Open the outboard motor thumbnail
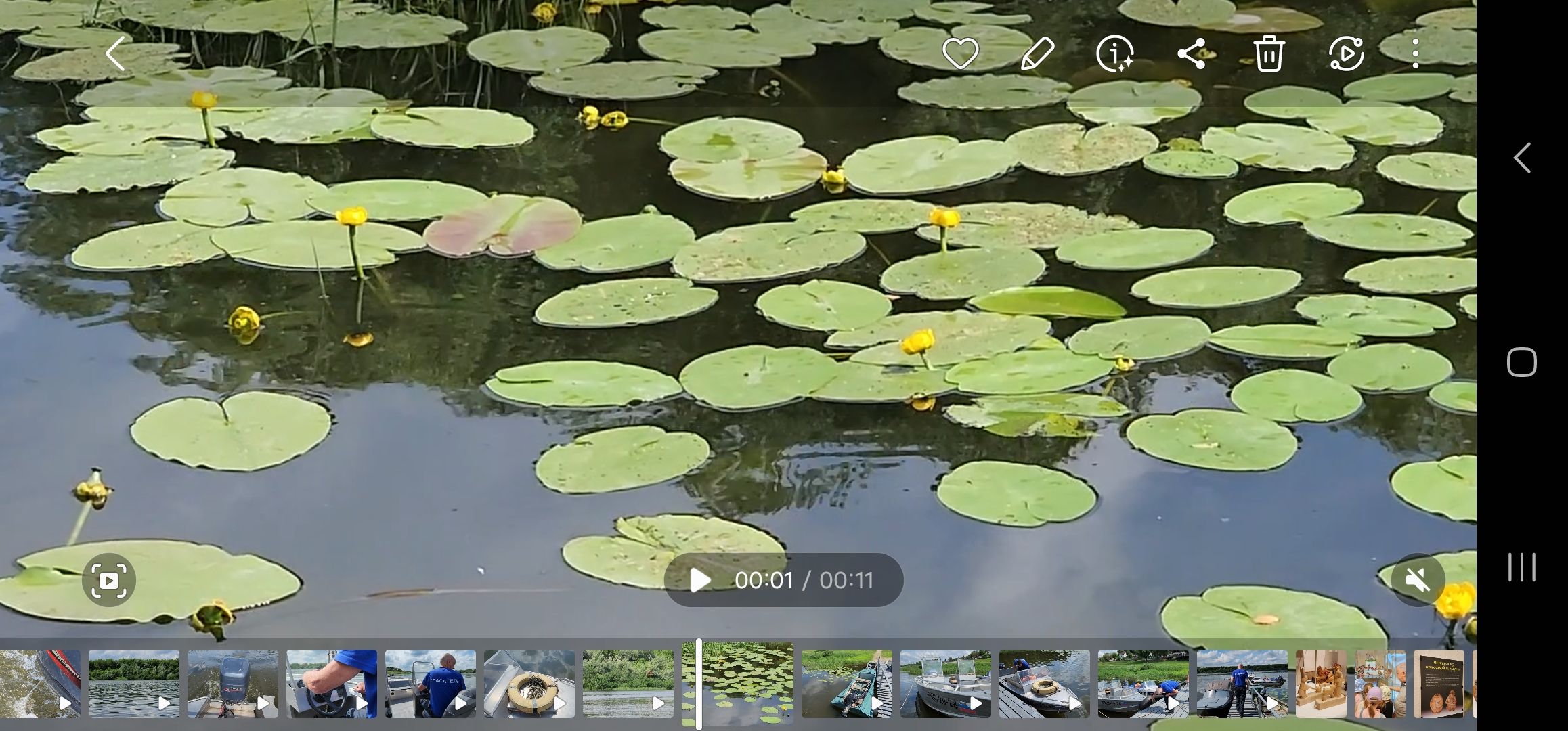This screenshot has height=731, width=1568. [x=232, y=684]
